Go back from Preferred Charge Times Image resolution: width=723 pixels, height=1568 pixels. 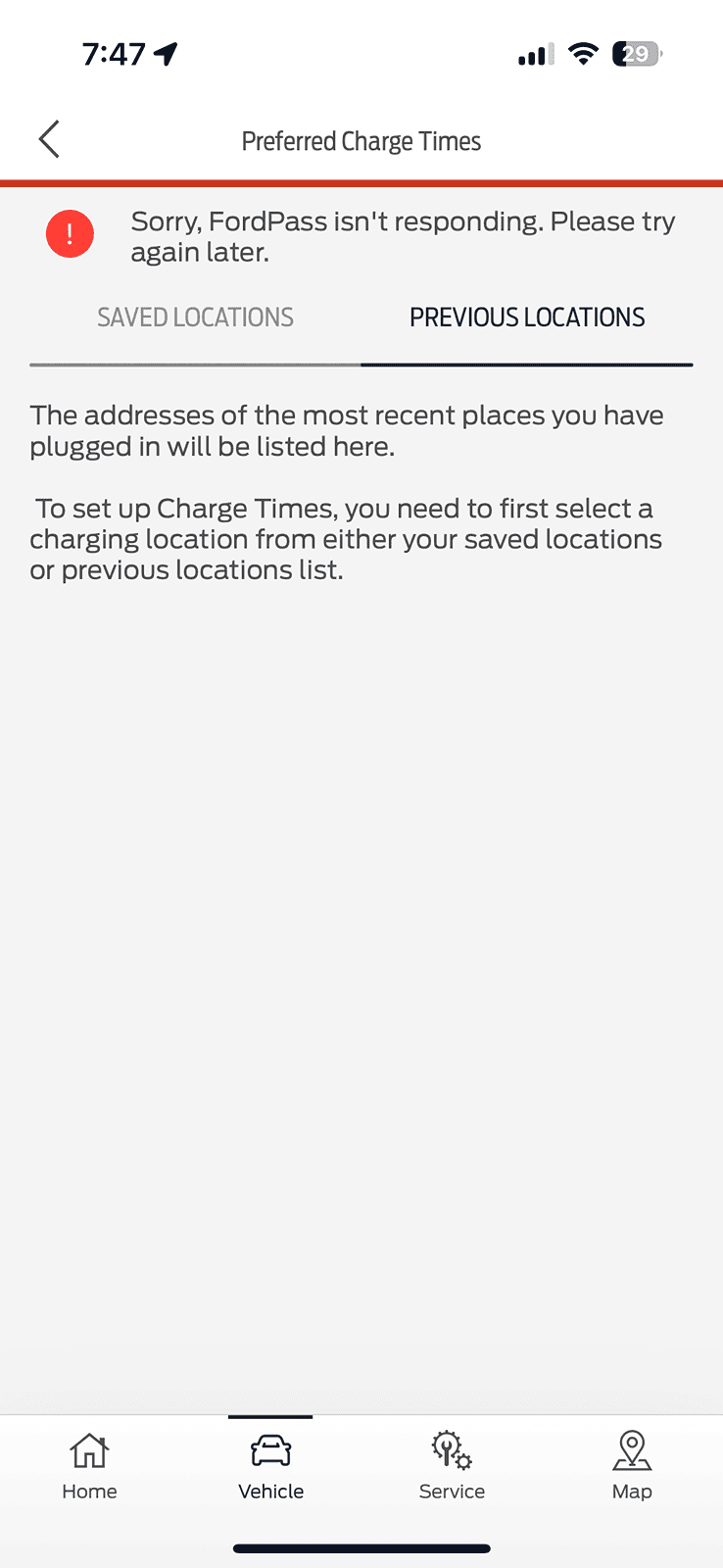point(49,140)
